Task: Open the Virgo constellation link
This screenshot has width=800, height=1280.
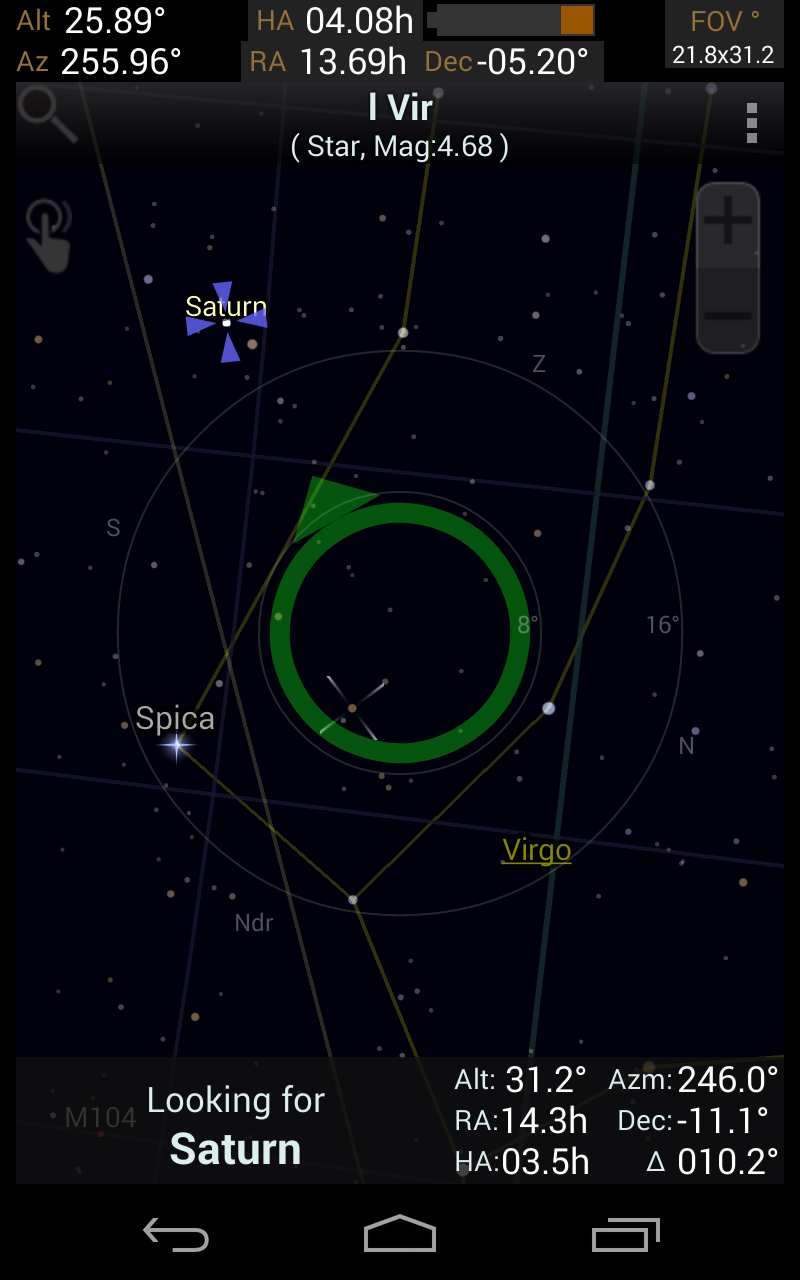Action: click(x=537, y=850)
